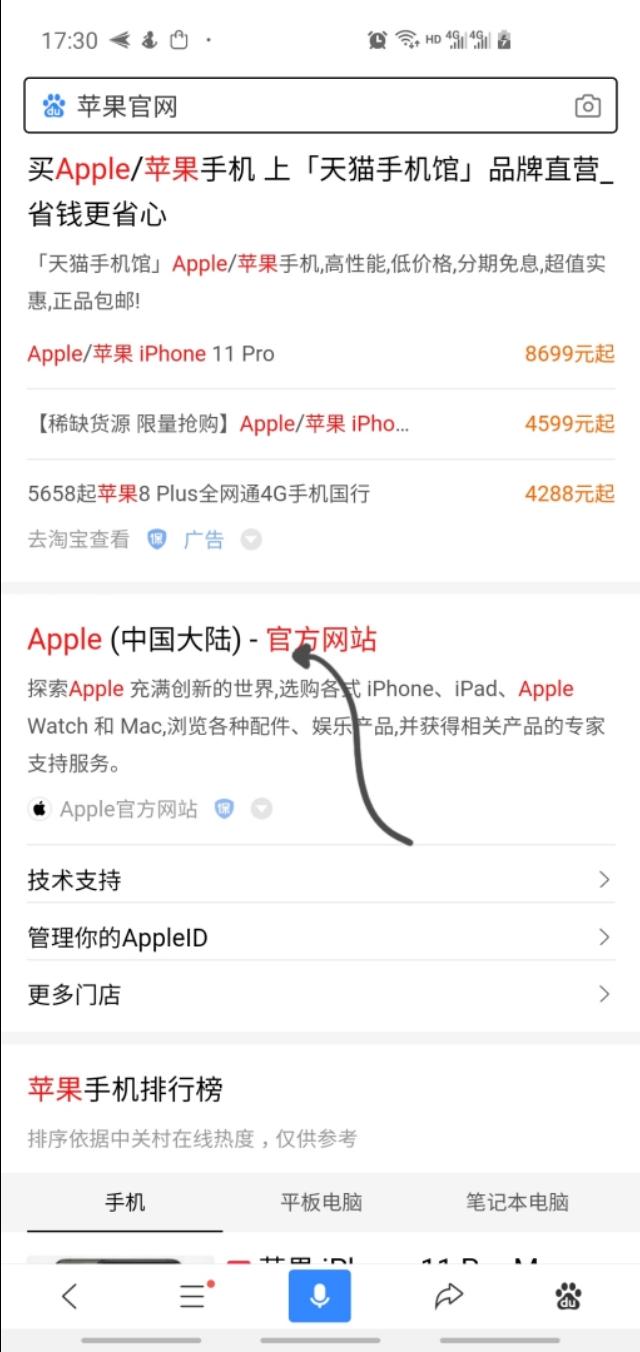This screenshot has height=1352, width=640.
Task: Share this page with the share arrow
Action: coord(449,1296)
